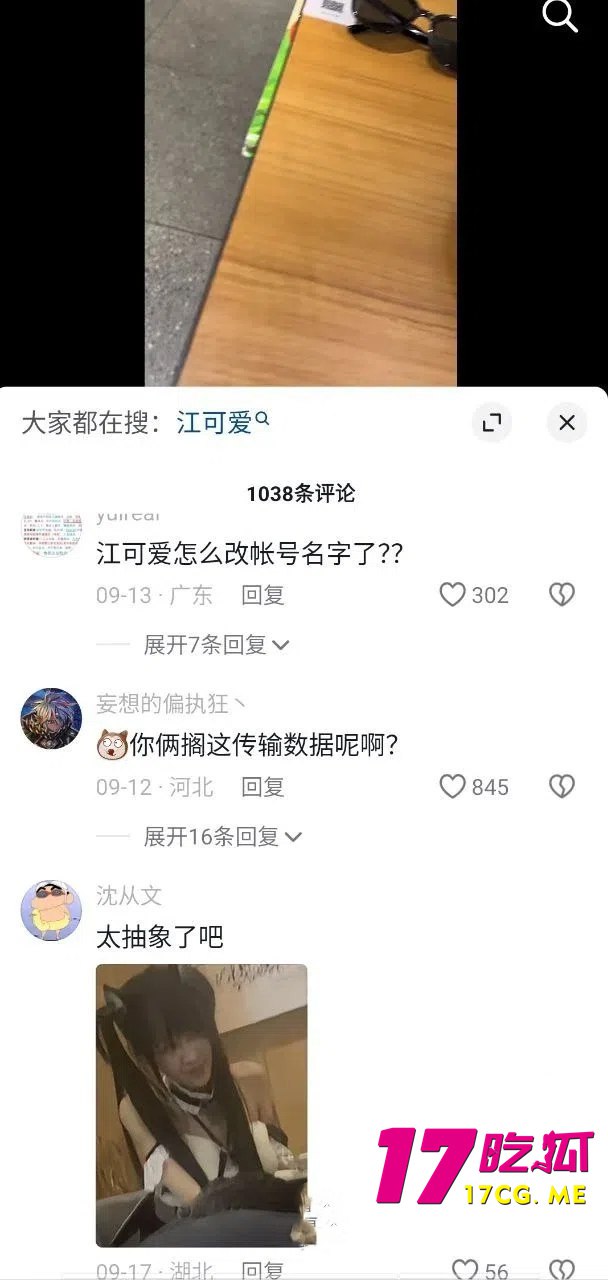Dislike the 传输数据 comment
This screenshot has width=608, height=1280.
pyautogui.click(x=562, y=787)
